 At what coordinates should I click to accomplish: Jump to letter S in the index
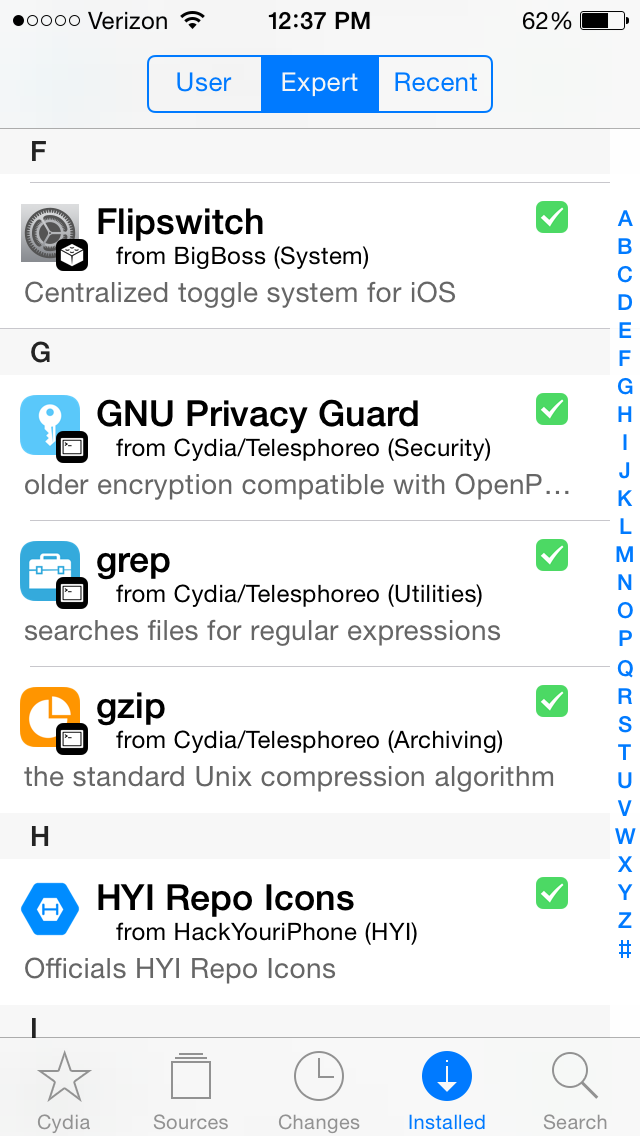tap(625, 724)
